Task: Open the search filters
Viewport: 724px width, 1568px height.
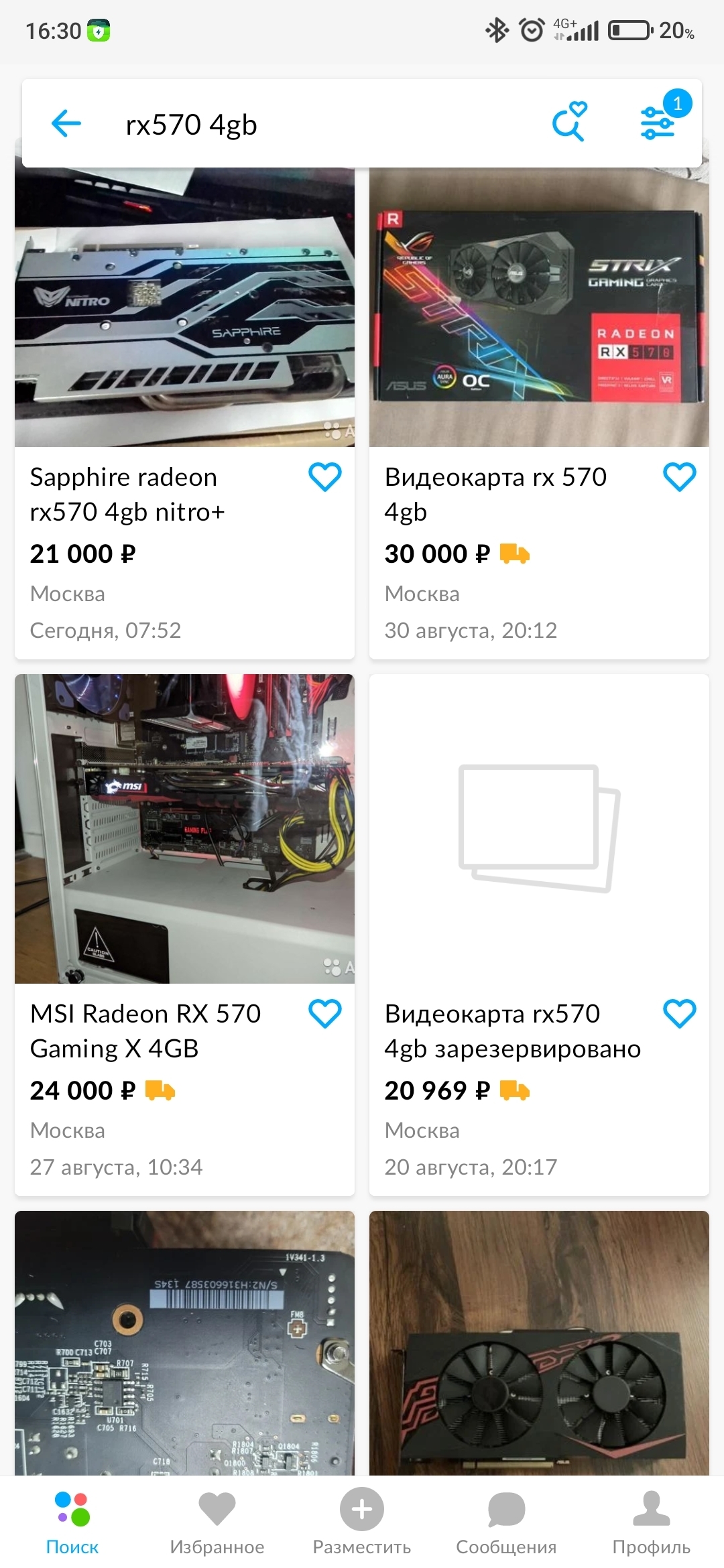Action: coord(658,122)
